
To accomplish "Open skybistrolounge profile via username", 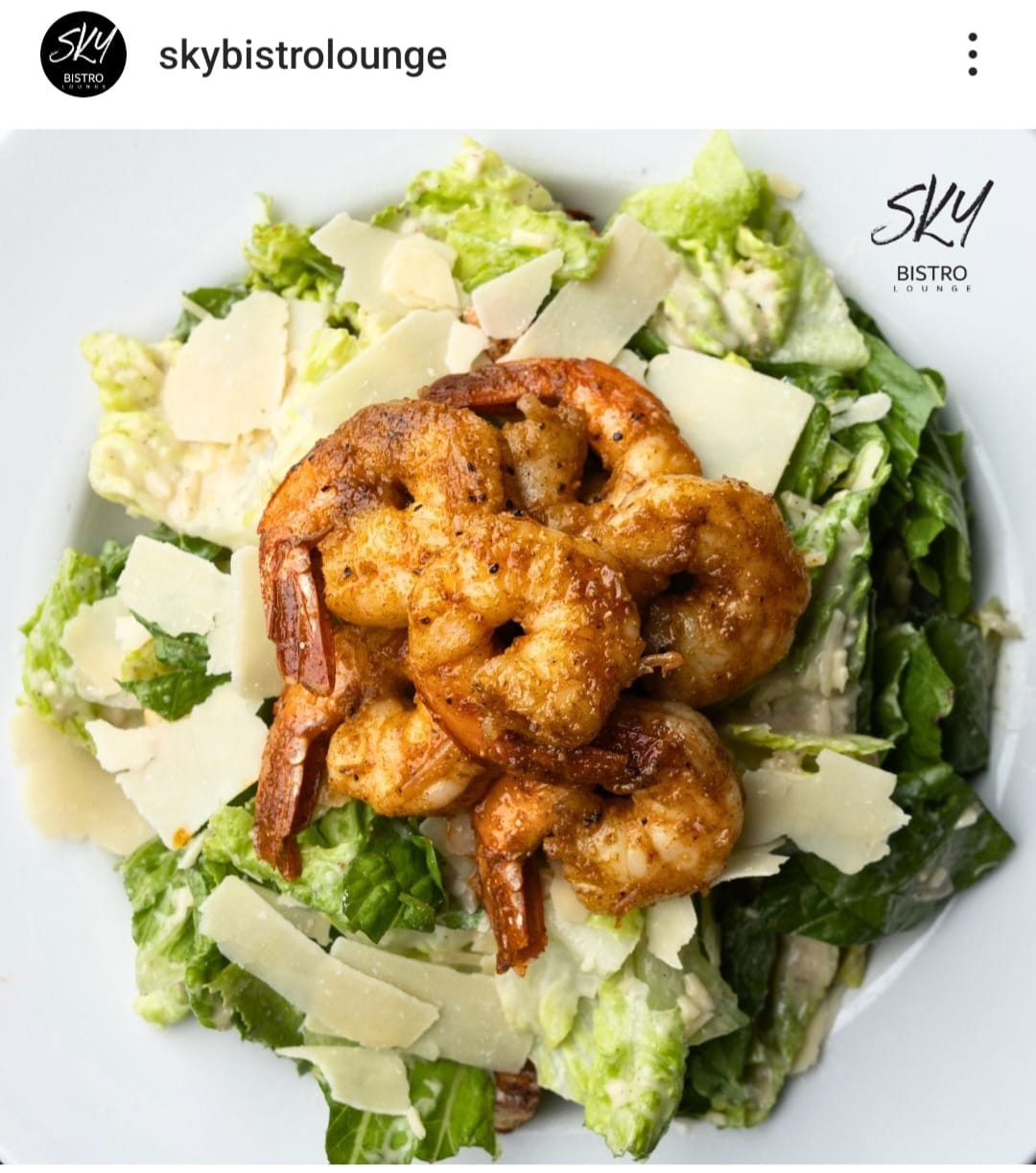I will (x=302, y=56).
